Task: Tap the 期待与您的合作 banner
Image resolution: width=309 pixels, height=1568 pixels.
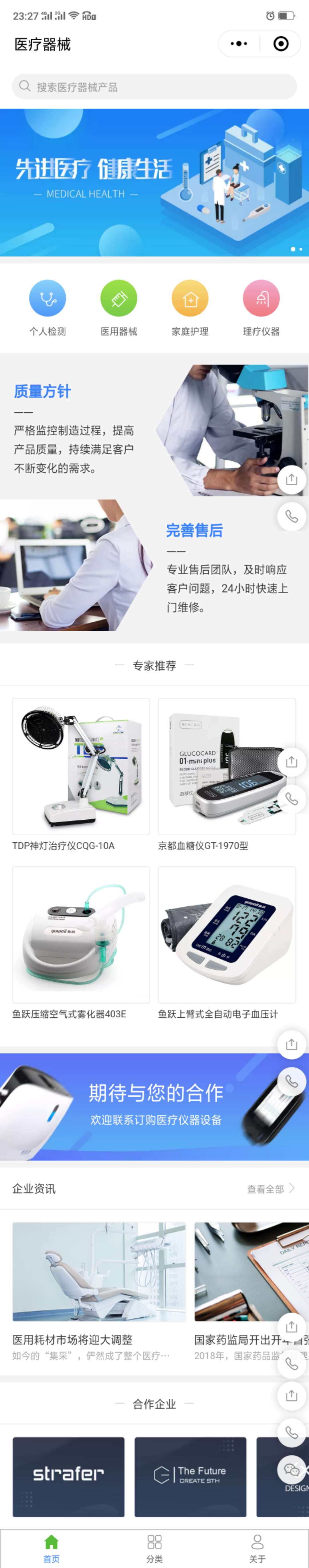Action: tap(154, 1107)
